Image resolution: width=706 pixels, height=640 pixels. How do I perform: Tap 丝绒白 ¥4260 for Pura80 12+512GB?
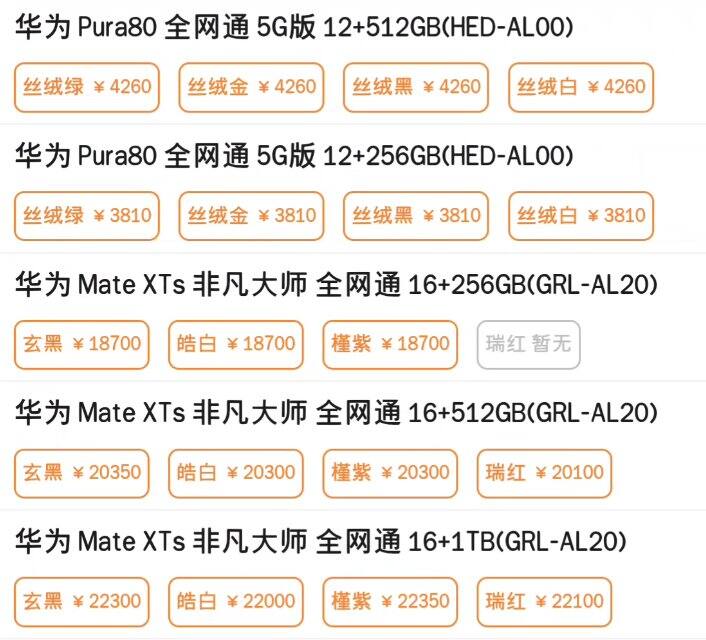(581, 87)
